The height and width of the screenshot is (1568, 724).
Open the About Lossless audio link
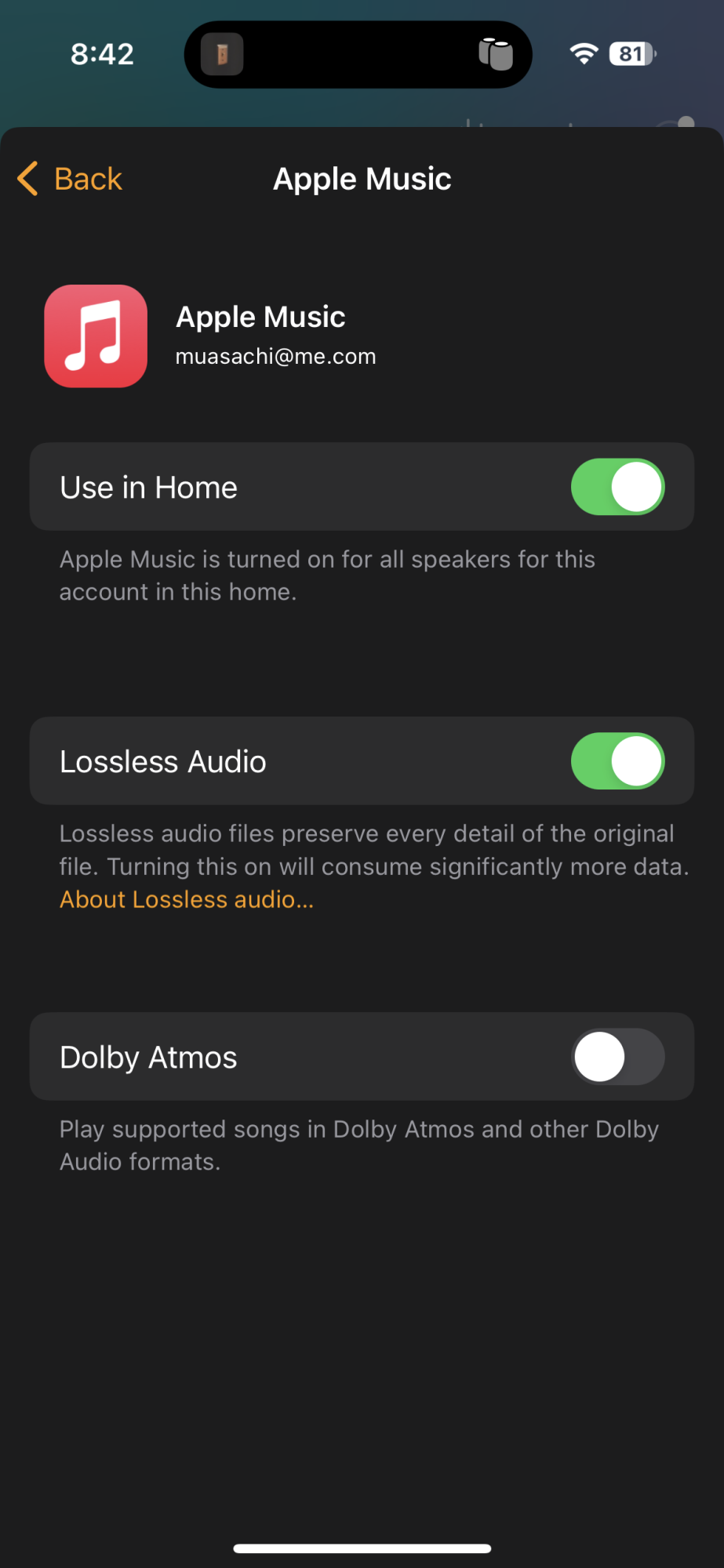coord(187,899)
